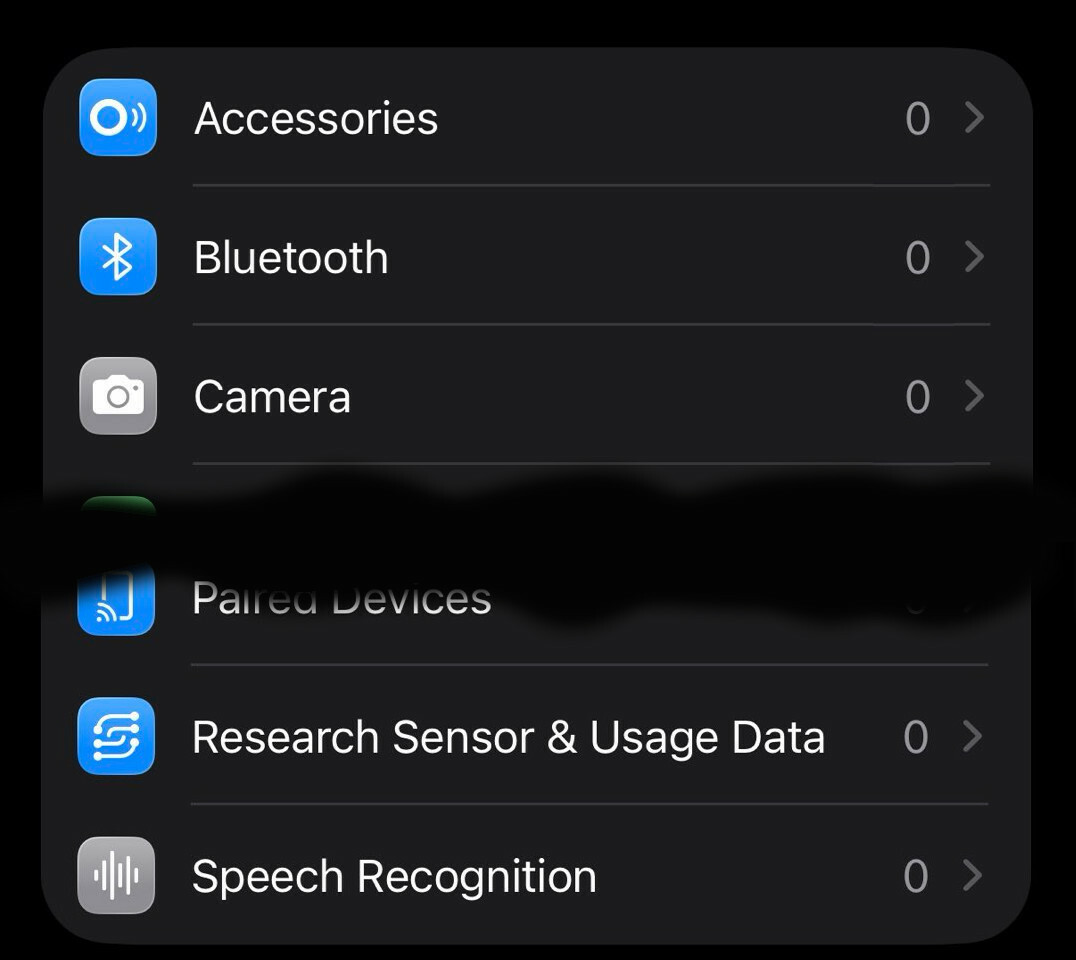This screenshot has height=960, width=1076.
Task: Open the Accessories row
Action: [316, 119]
